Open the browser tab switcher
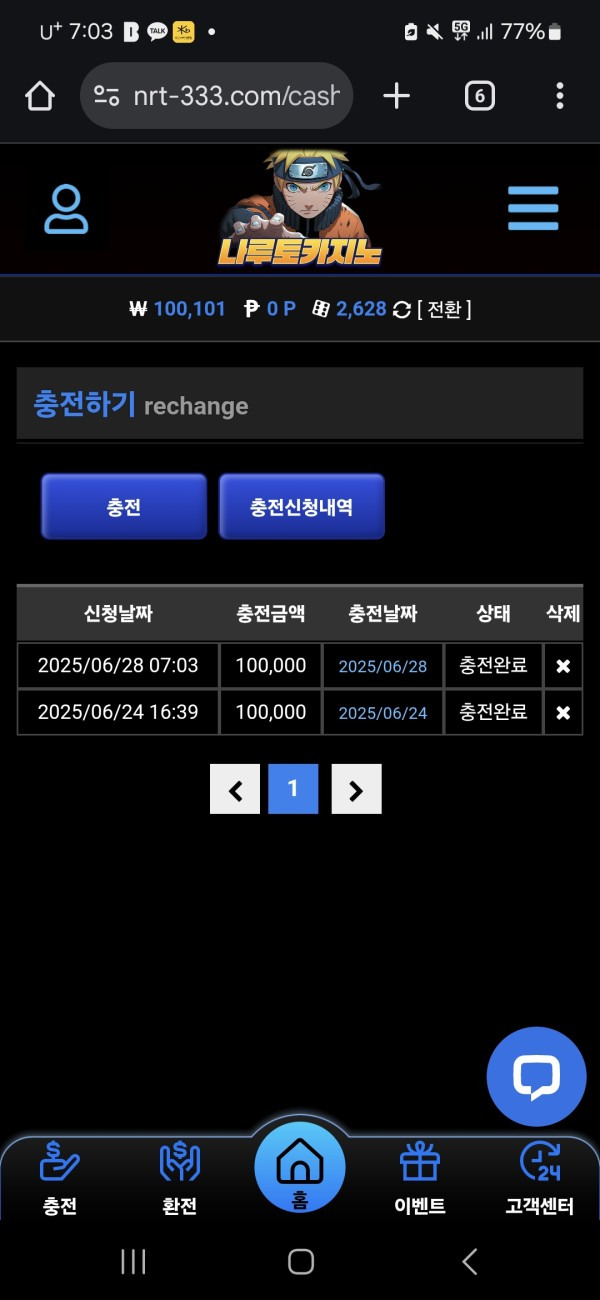 [479, 96]
